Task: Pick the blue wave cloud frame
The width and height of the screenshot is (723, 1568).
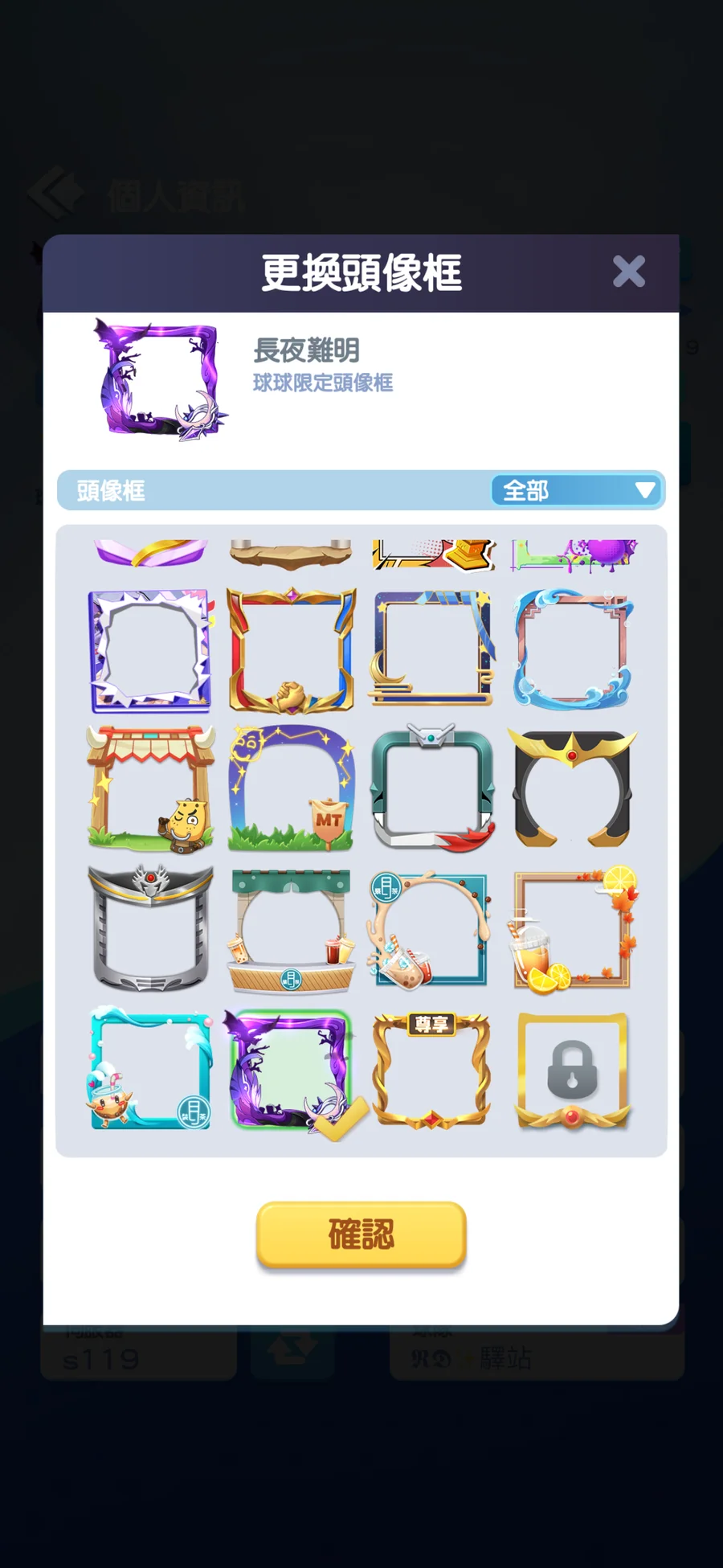Action: tap(572, 651)
